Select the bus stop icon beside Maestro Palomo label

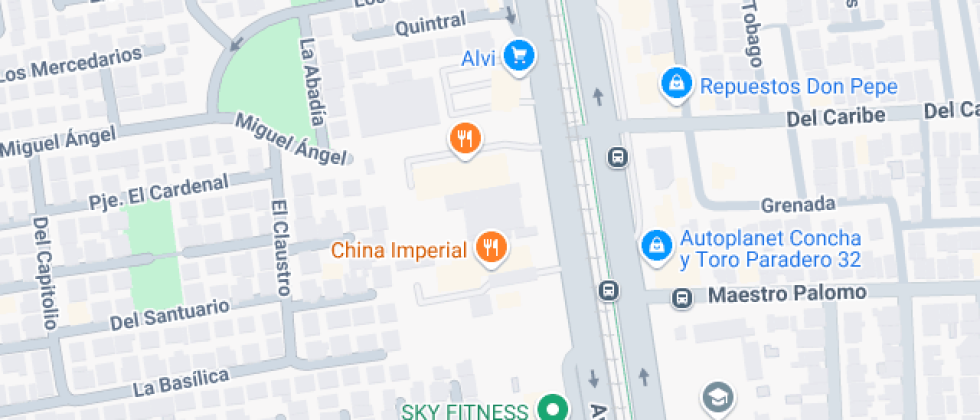(682, 297)
